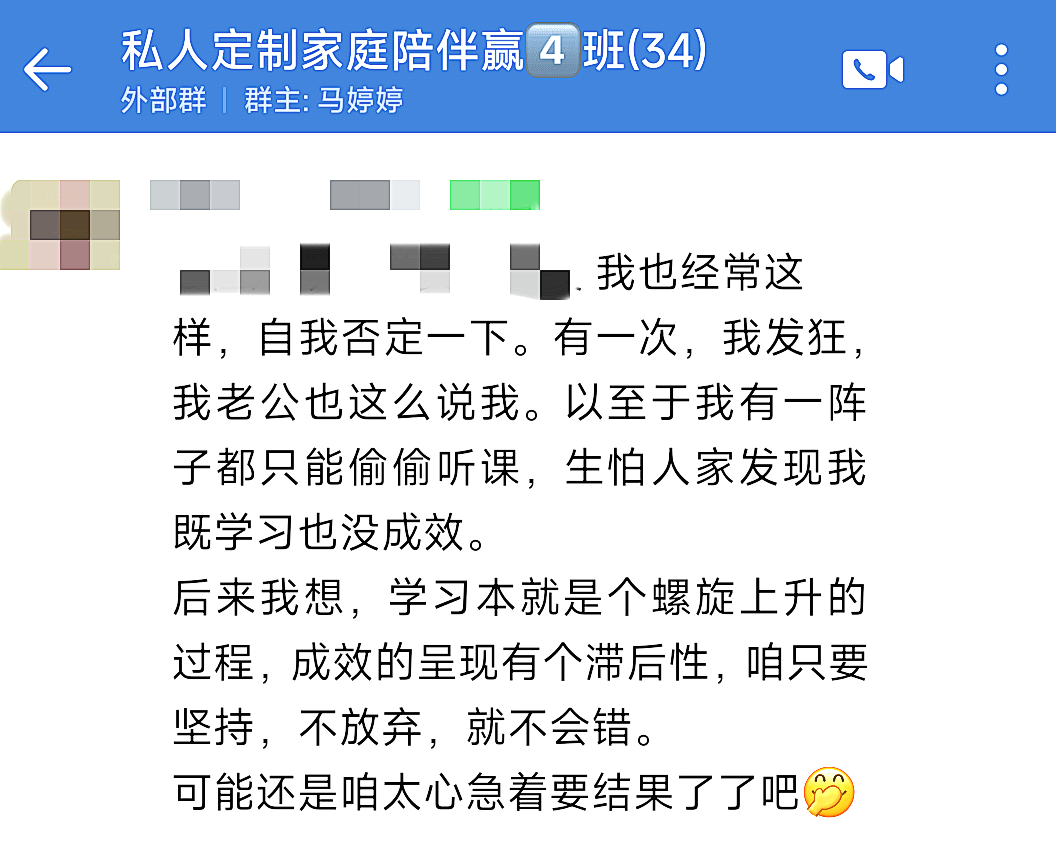Go back from the group chat
The width and height of the screenshot is (1056, 856).
click(x=47, y=70)
